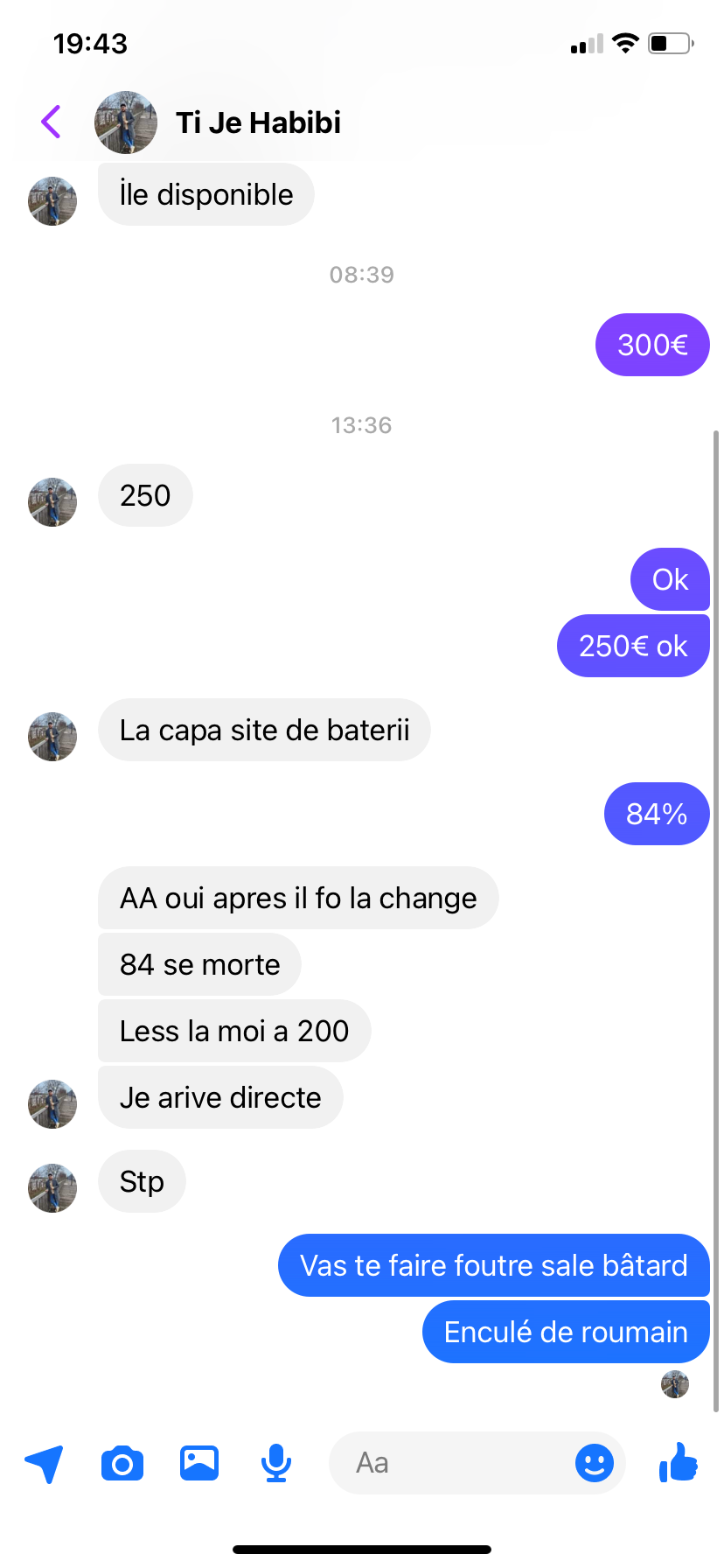Open the camera to take a photo
Screen dimensions: 724x1568
[x=122, y=1463]
